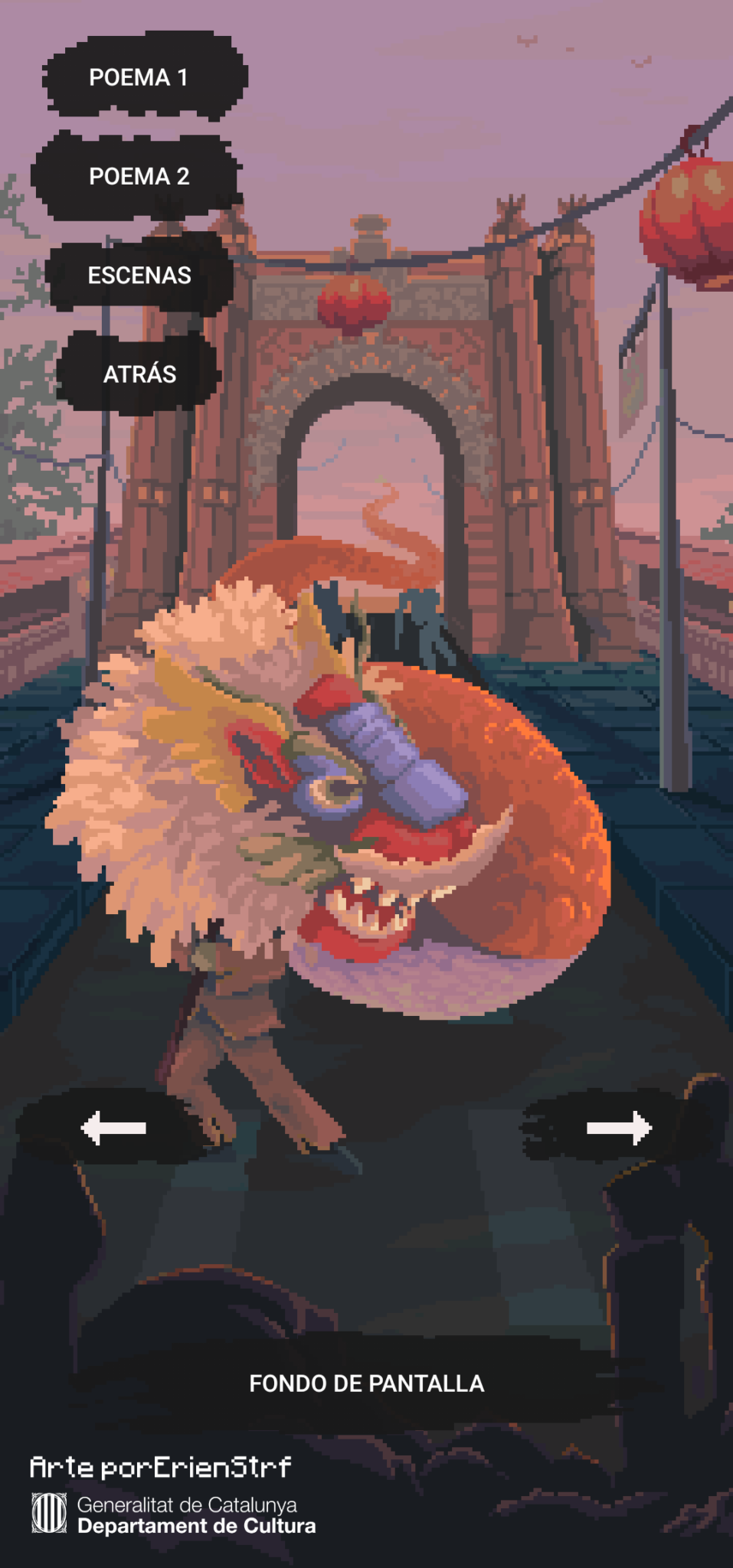This screenshot has width=733, height=1568.
Task: Select the Poema 2 button
Action: 139,176
